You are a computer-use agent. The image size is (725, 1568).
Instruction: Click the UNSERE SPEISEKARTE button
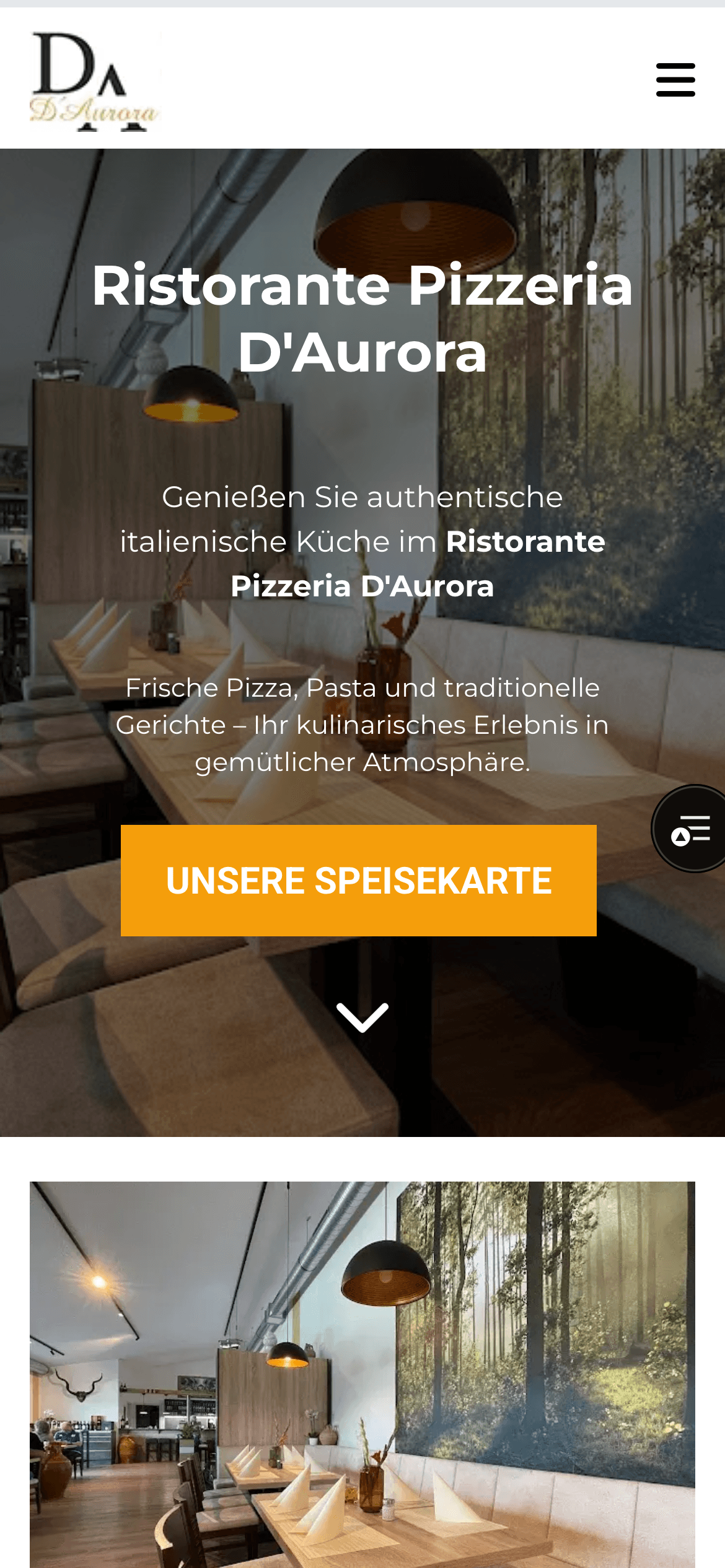pyautogui.click(x=359, y=881)
